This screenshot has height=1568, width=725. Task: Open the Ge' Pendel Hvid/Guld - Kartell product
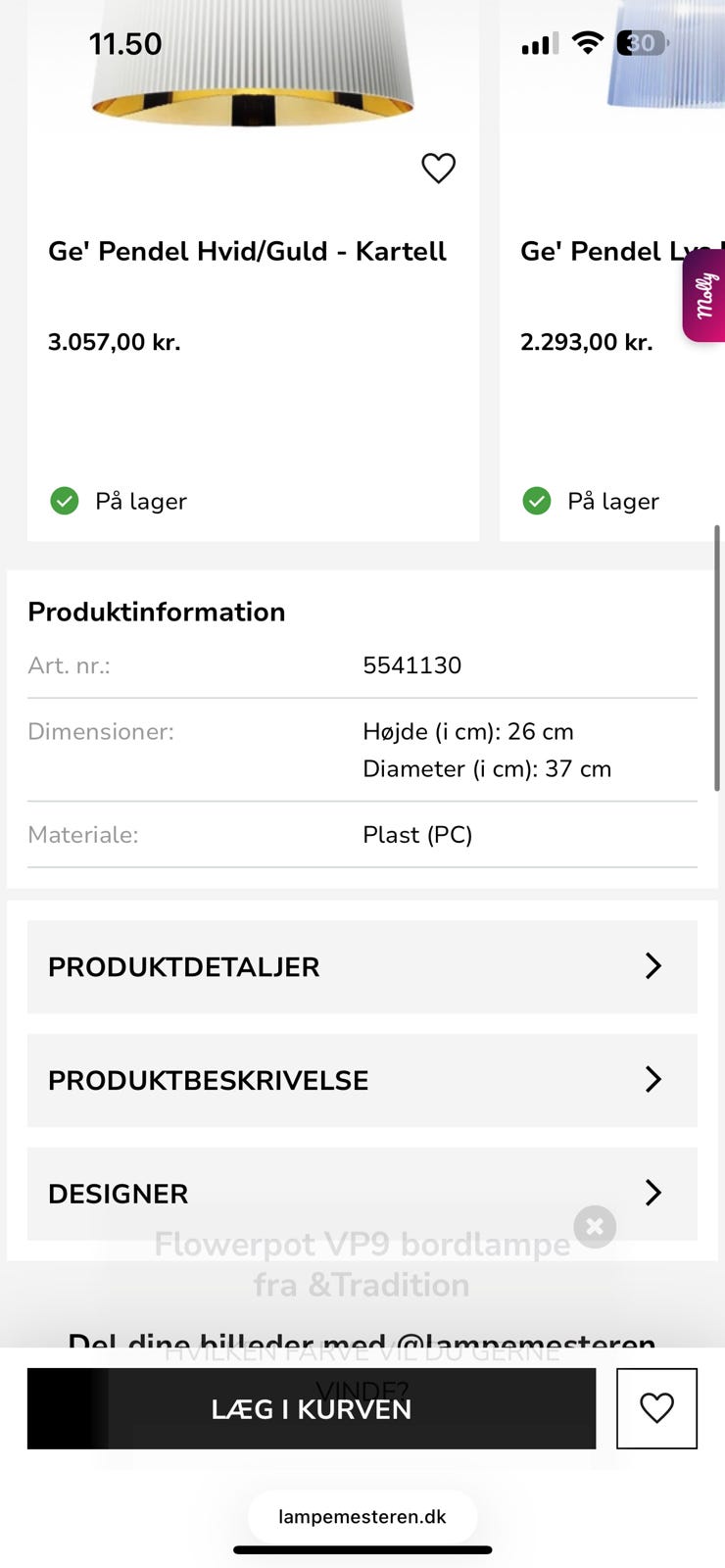coord(247,251)
